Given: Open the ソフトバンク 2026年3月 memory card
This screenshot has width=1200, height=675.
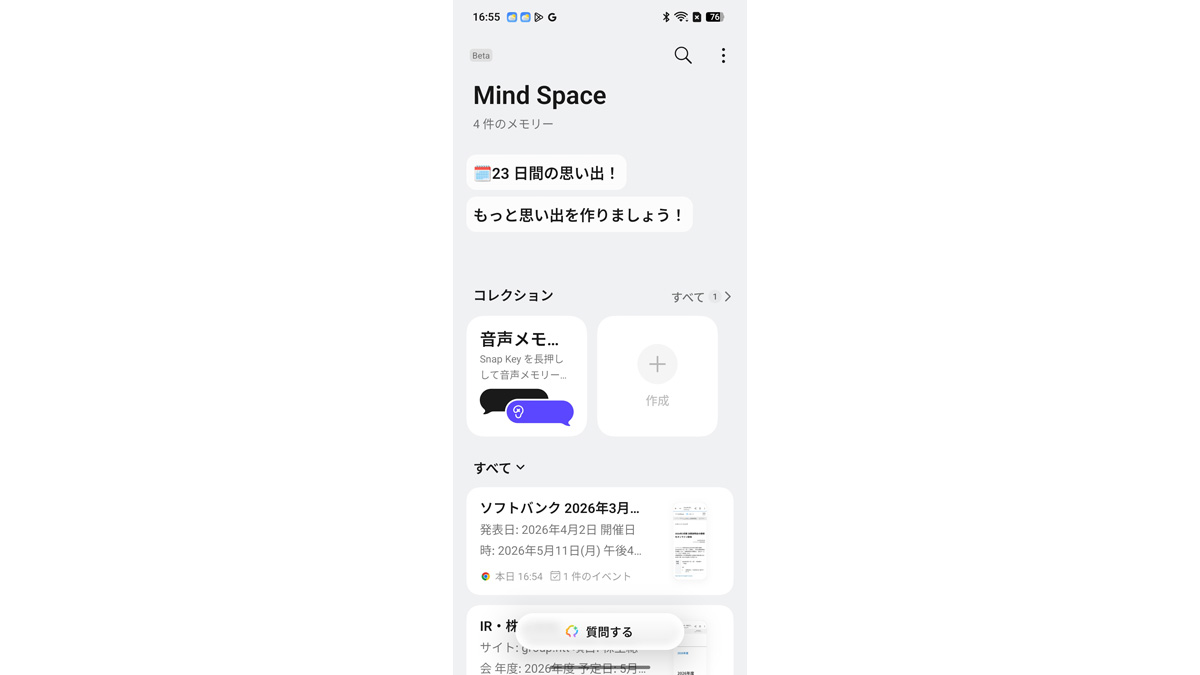Looking at the screenshot, I should coord(599,541).
